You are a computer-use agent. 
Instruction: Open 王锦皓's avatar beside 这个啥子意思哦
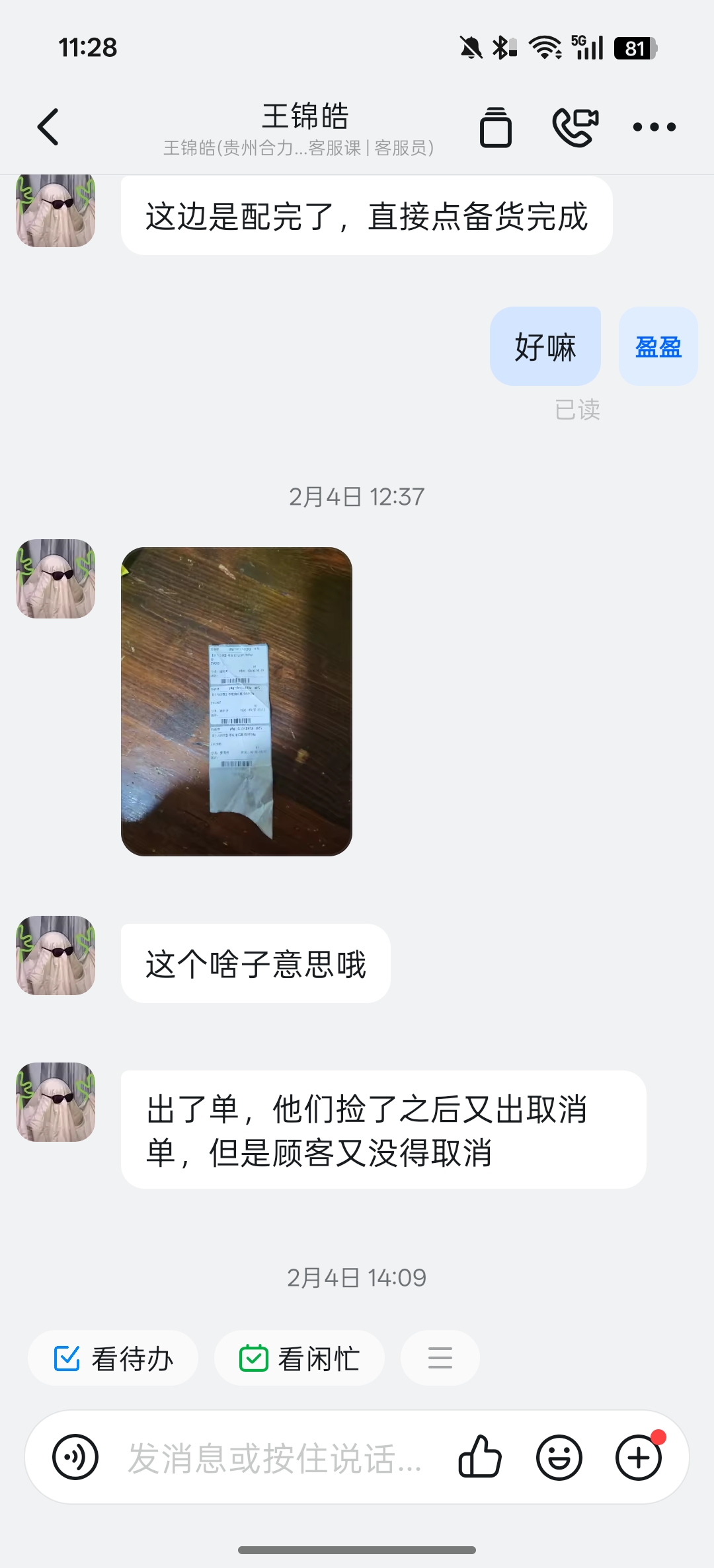point(56,955)
